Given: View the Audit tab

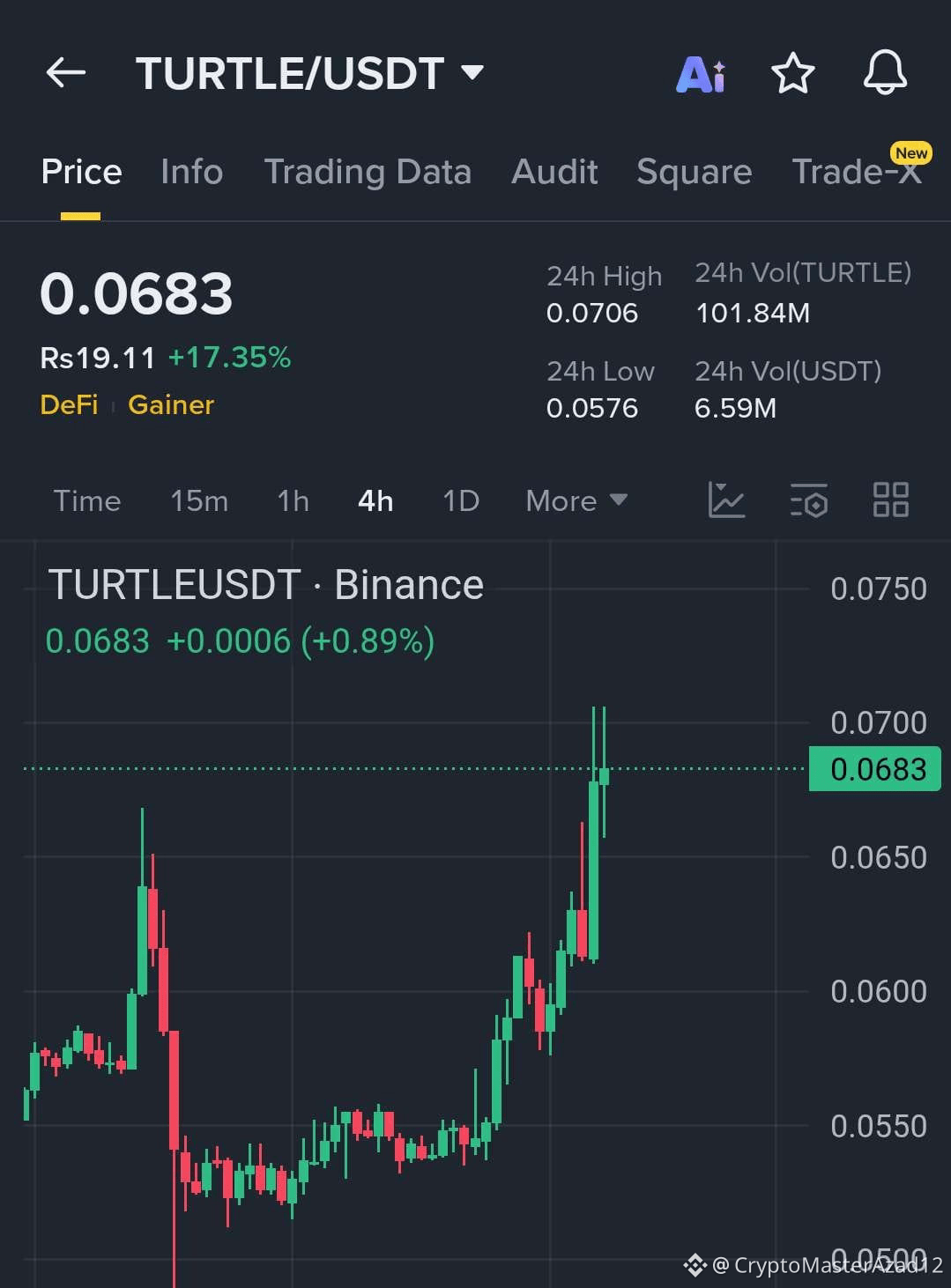Looking at the screenshot, I should [554, 172].
